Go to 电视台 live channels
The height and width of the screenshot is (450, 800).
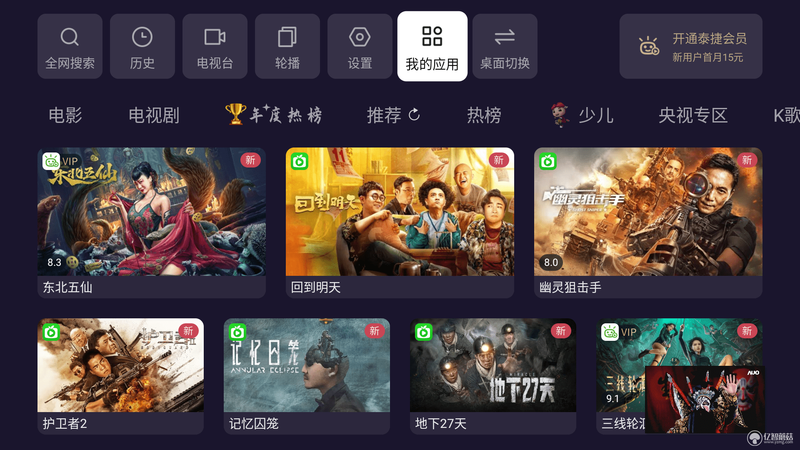214,47
